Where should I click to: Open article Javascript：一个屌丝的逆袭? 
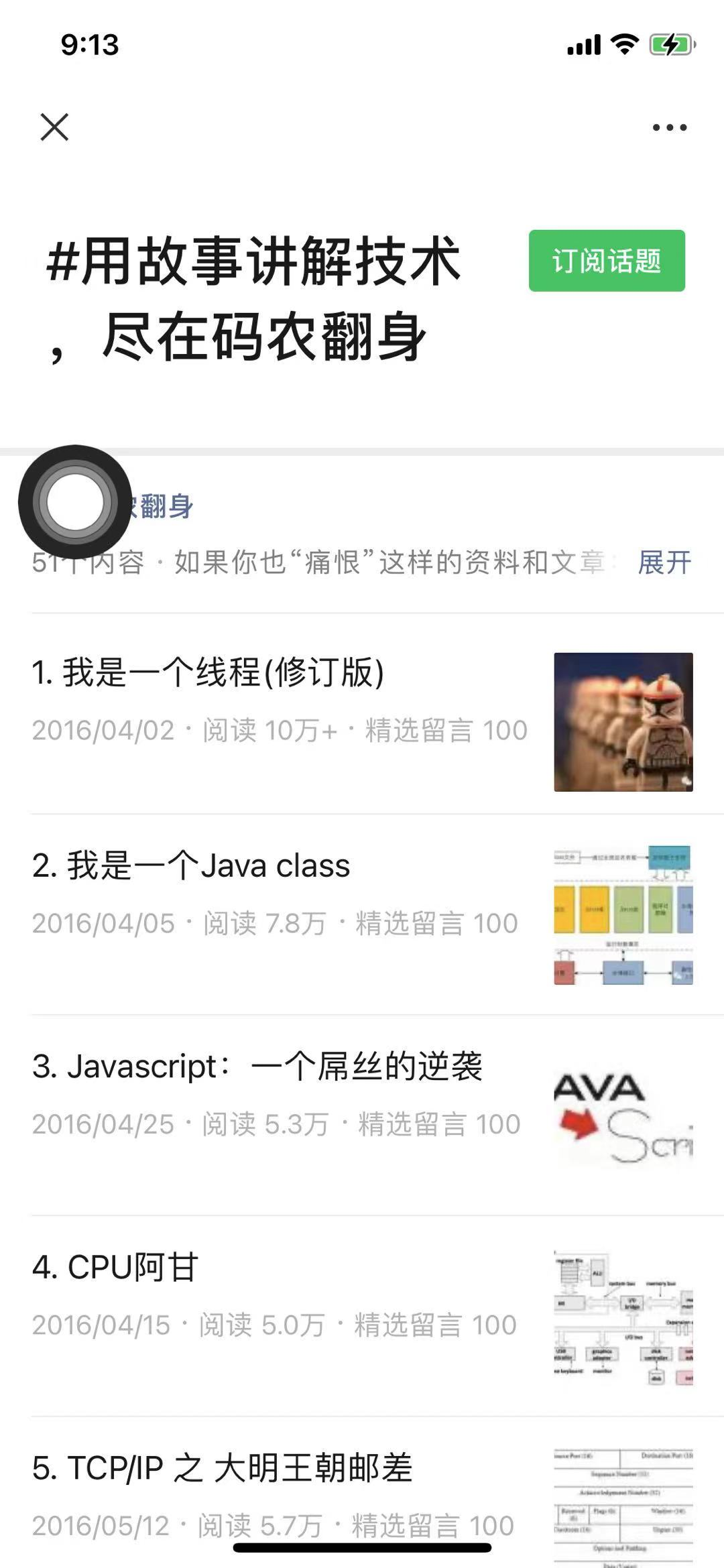362,1115
